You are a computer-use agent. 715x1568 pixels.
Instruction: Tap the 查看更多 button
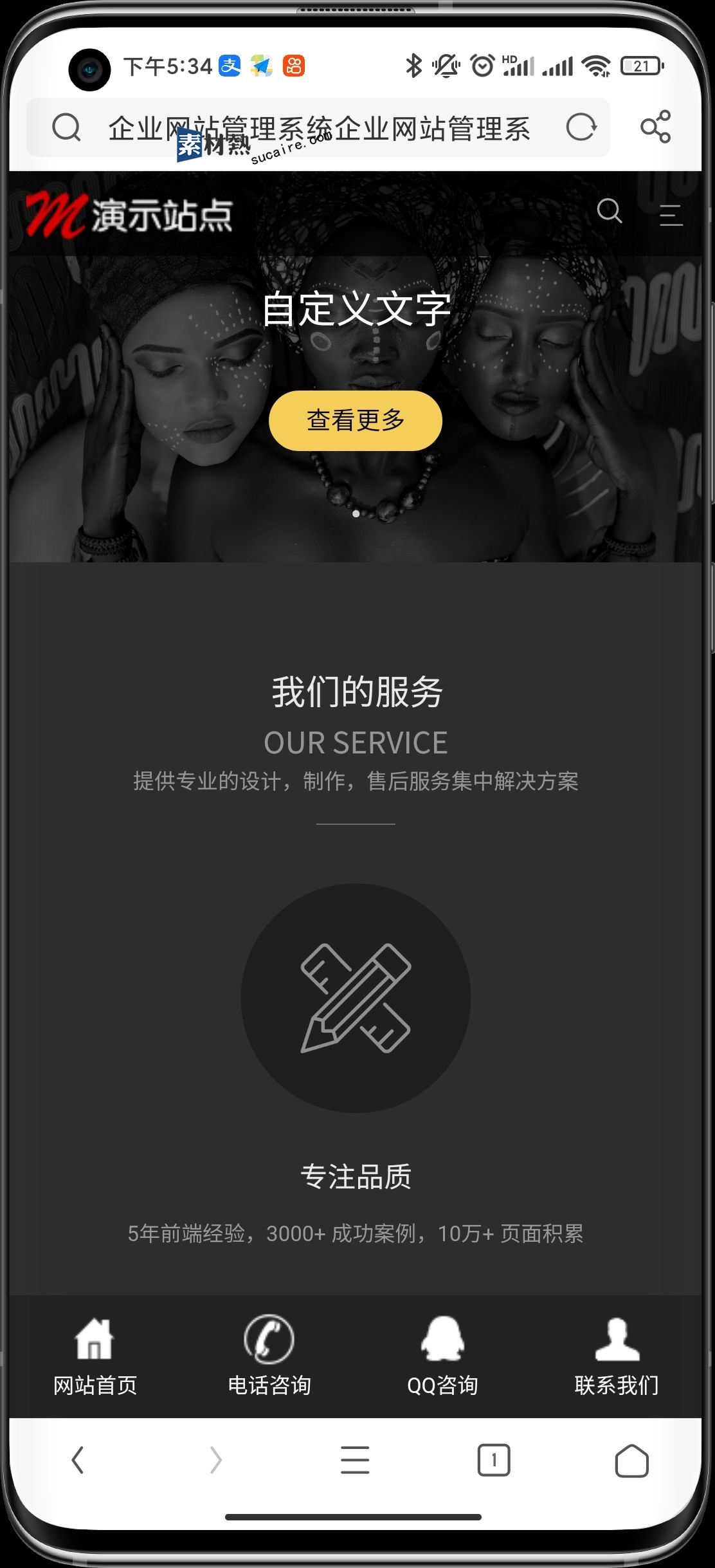tap(356, 420)
